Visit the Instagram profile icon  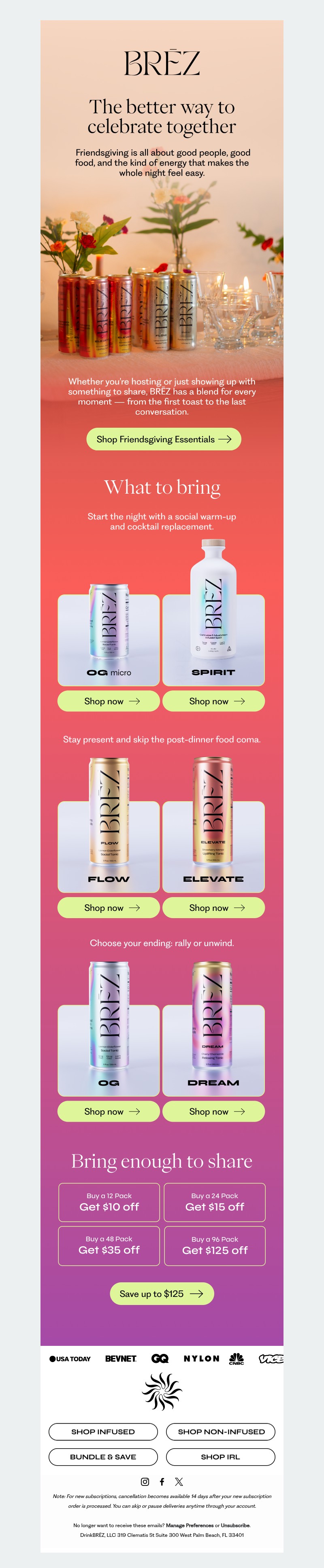[x=145, y=1481]
